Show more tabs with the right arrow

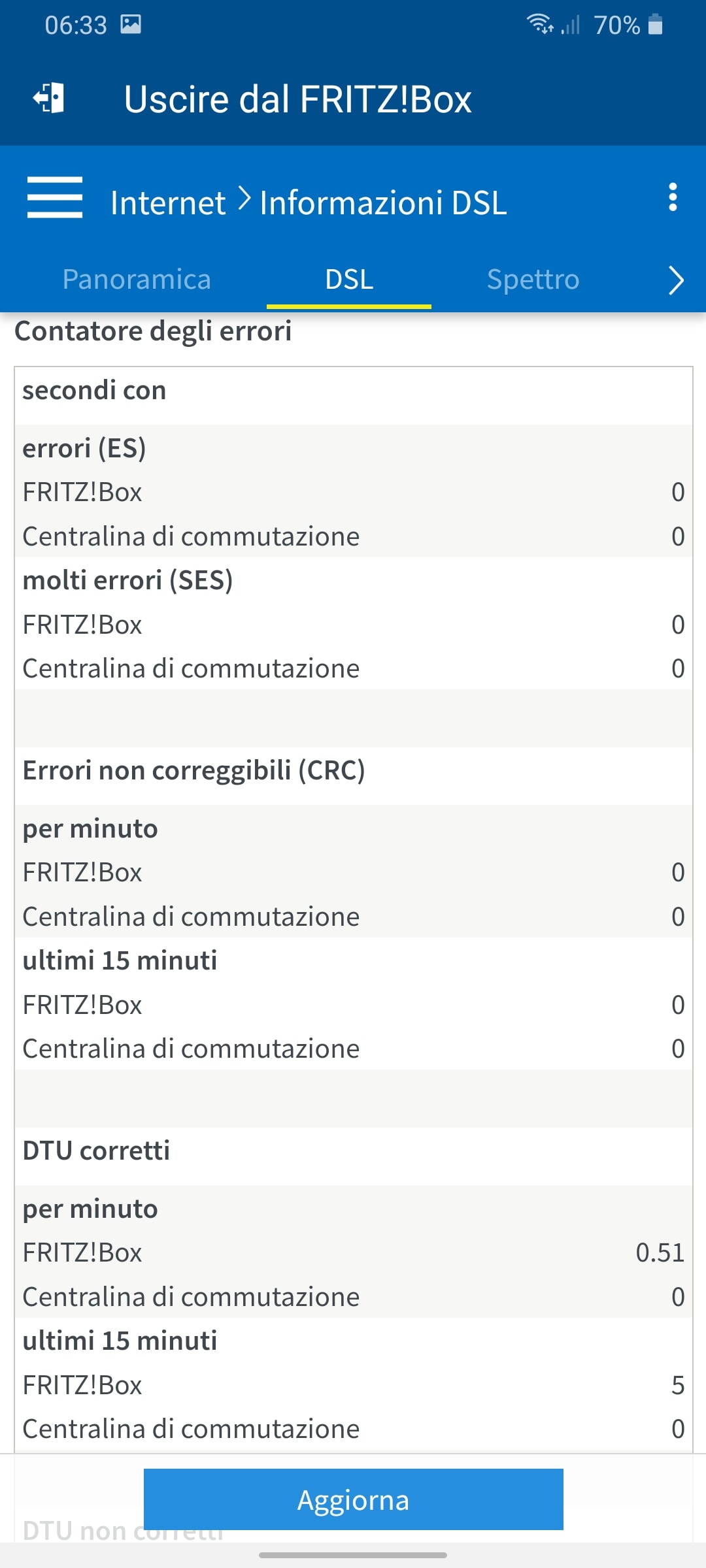point(676,281)
